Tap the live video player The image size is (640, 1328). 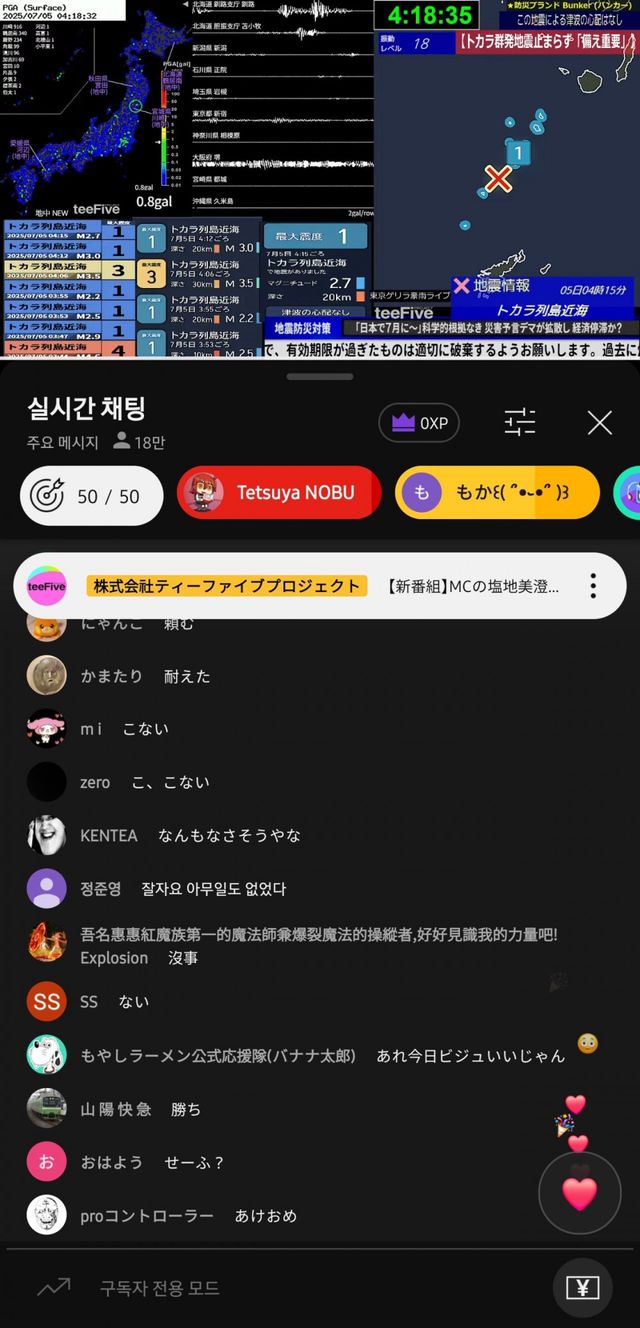tap(320, 178)
